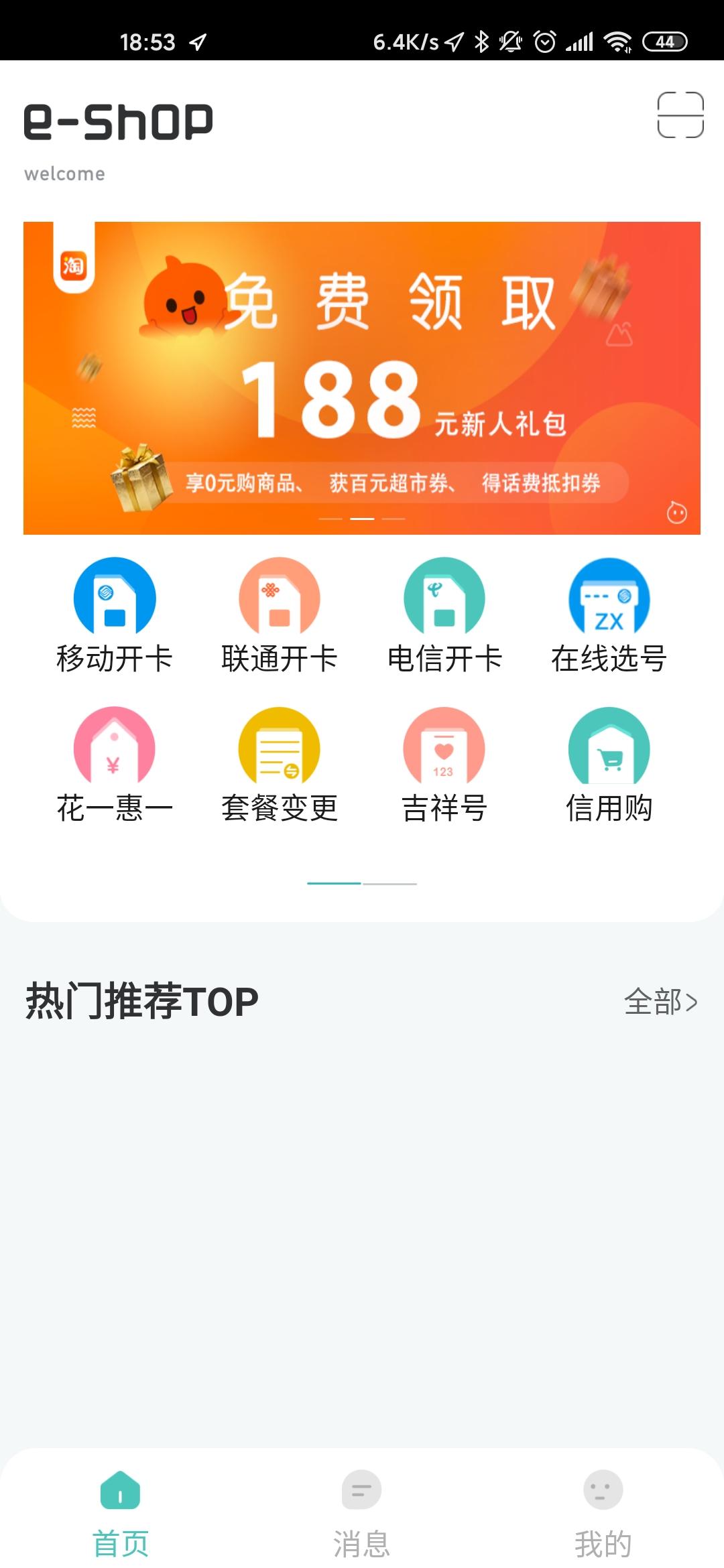Viewport: 724px width, 1568px height.
Task: Select the 联通开卡 Unicom card icon
Action: pos(280,613)
